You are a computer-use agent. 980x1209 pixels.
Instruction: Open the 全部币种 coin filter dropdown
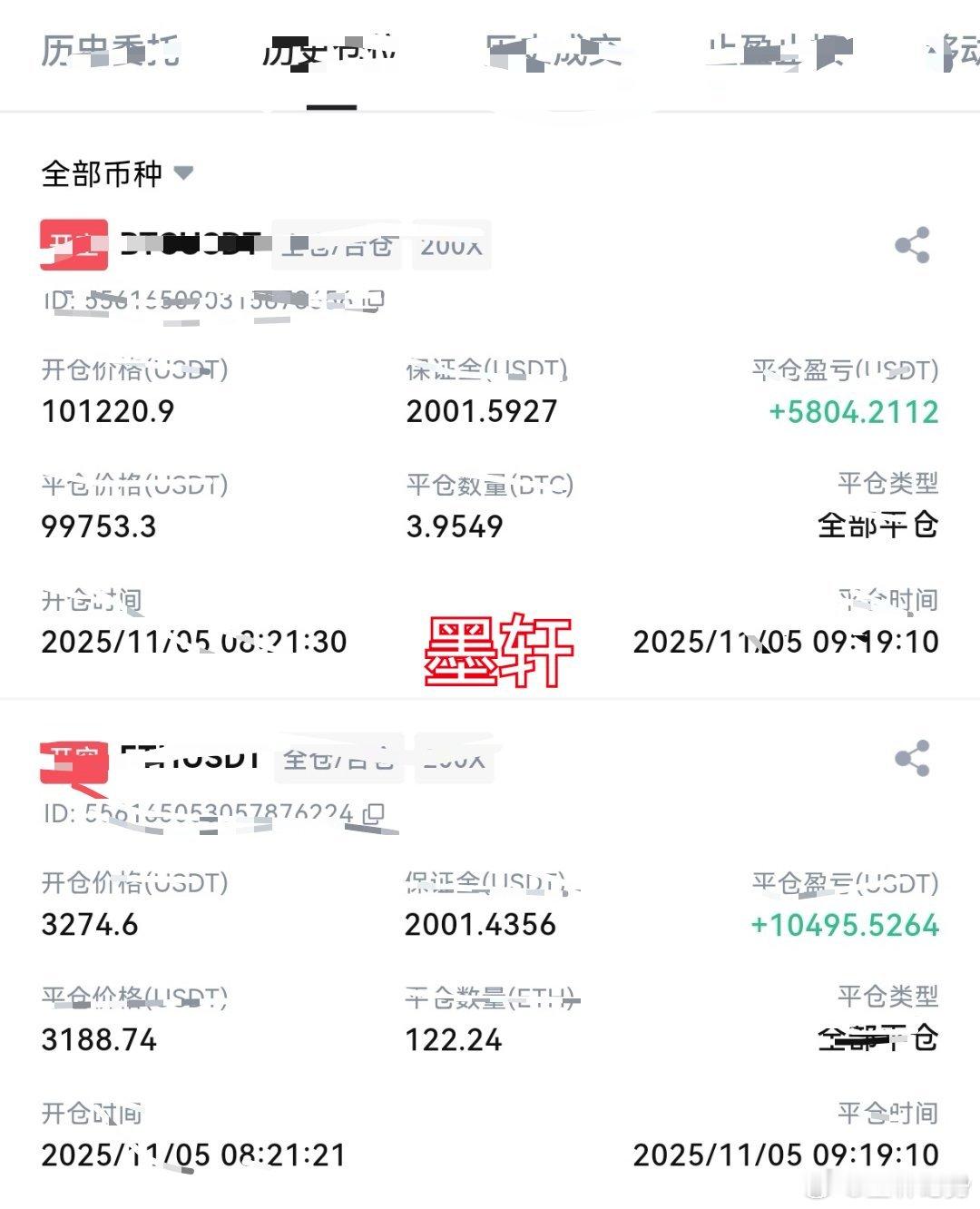click(100, 173)
